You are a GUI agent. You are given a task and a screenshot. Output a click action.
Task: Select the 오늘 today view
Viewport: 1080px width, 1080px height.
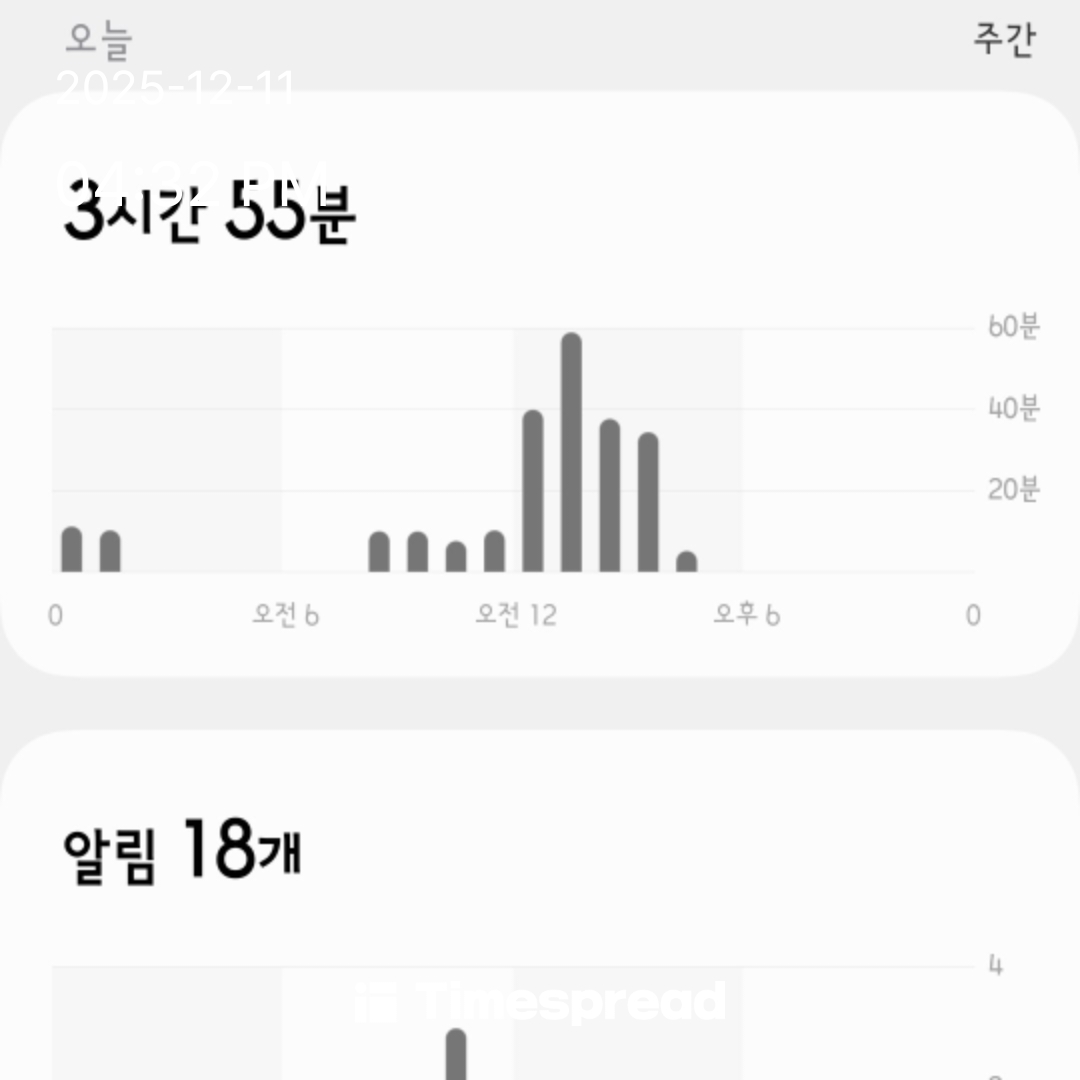pyautogui.click(x=99, y=40)
